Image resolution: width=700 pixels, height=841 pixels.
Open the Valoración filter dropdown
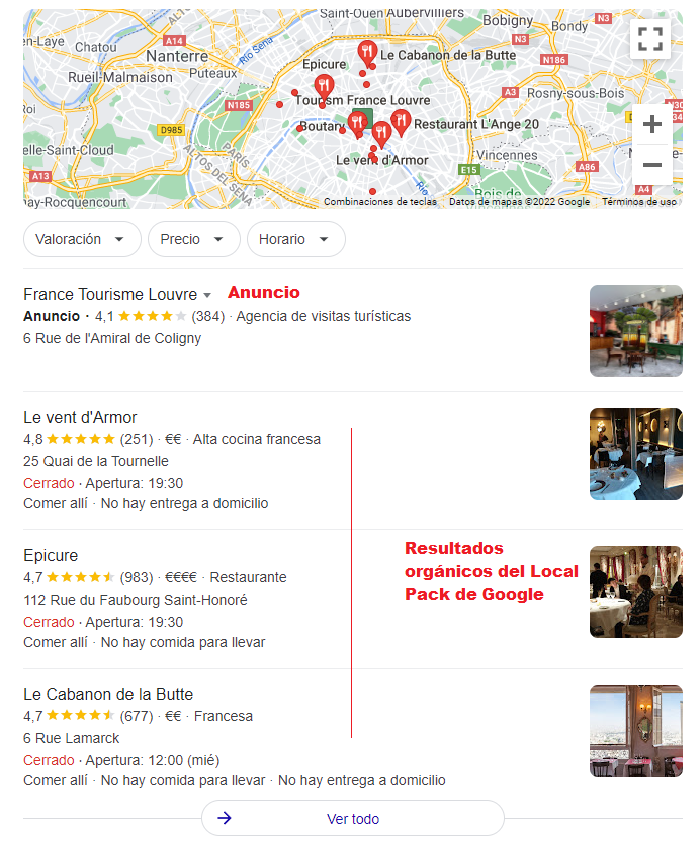pyautogui.click(x=80, y=239)
